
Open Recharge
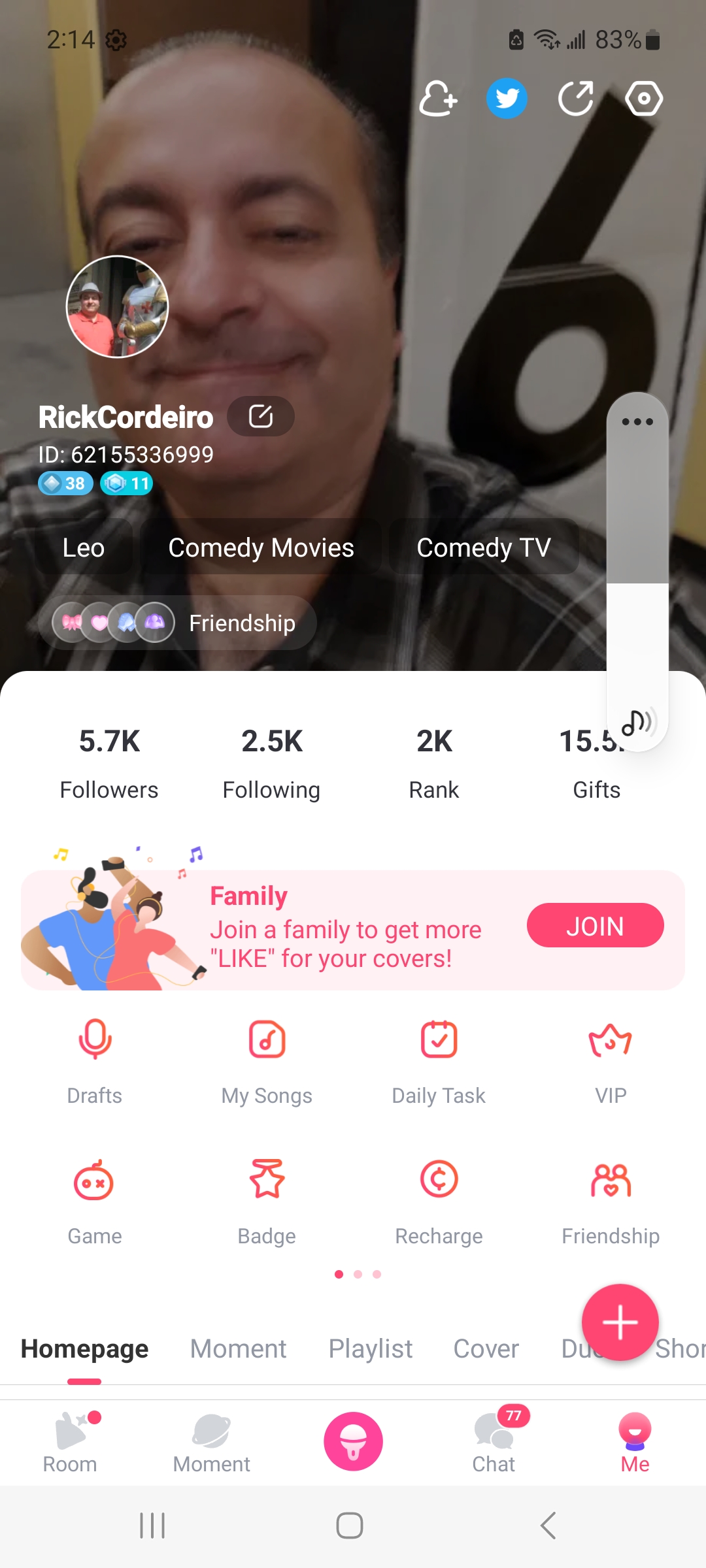(439, 1202)
